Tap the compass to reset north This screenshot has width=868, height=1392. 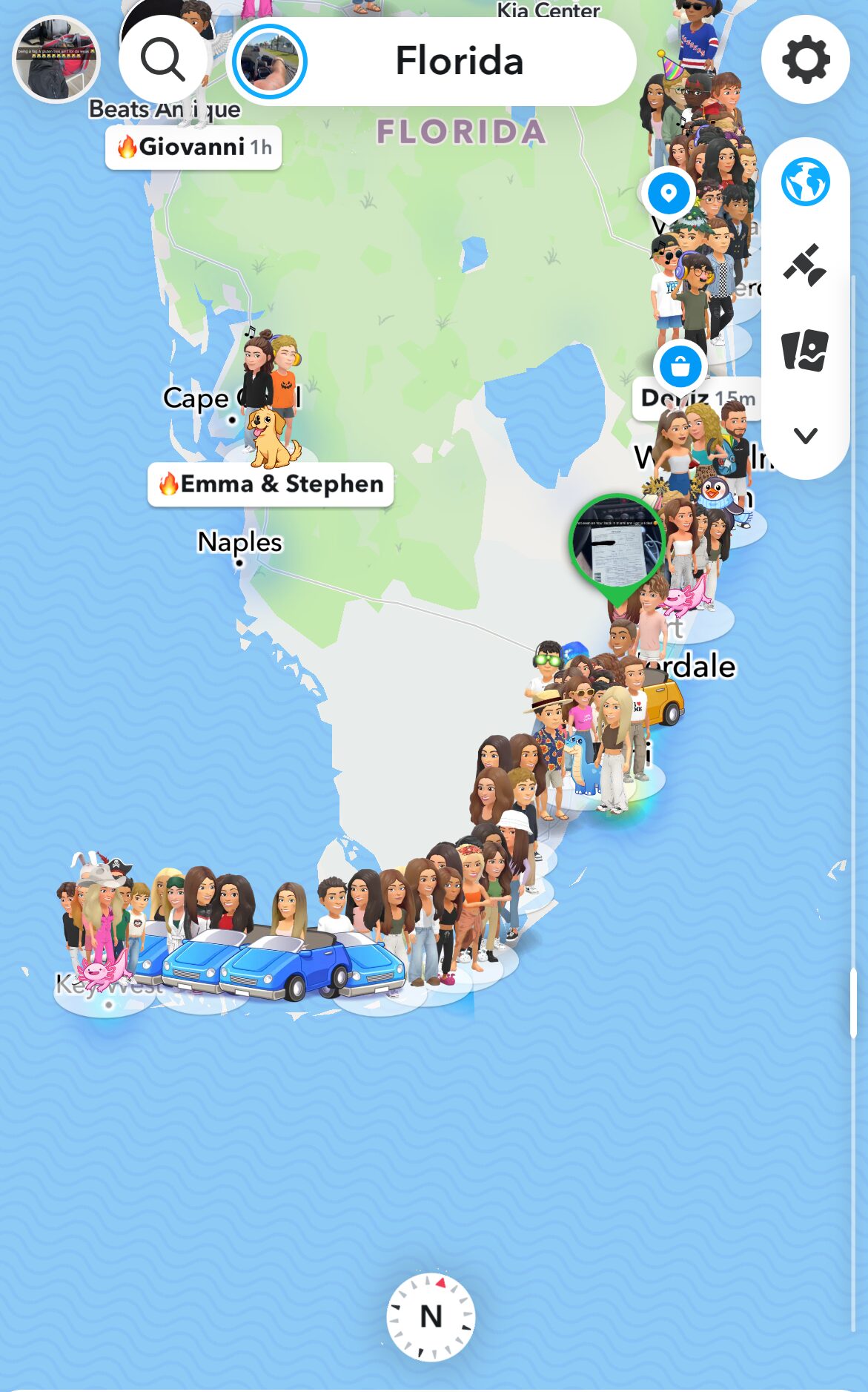tap(431, 1317)
